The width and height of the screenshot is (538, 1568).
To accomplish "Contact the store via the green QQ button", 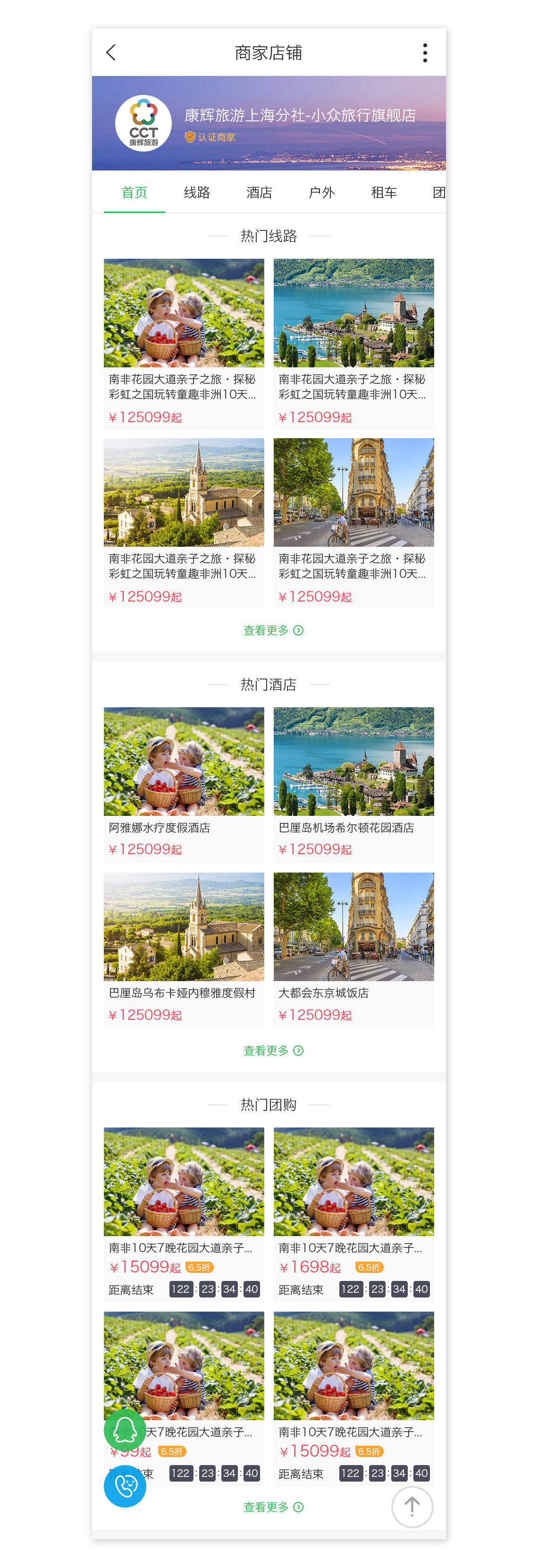I will 125,1430.
